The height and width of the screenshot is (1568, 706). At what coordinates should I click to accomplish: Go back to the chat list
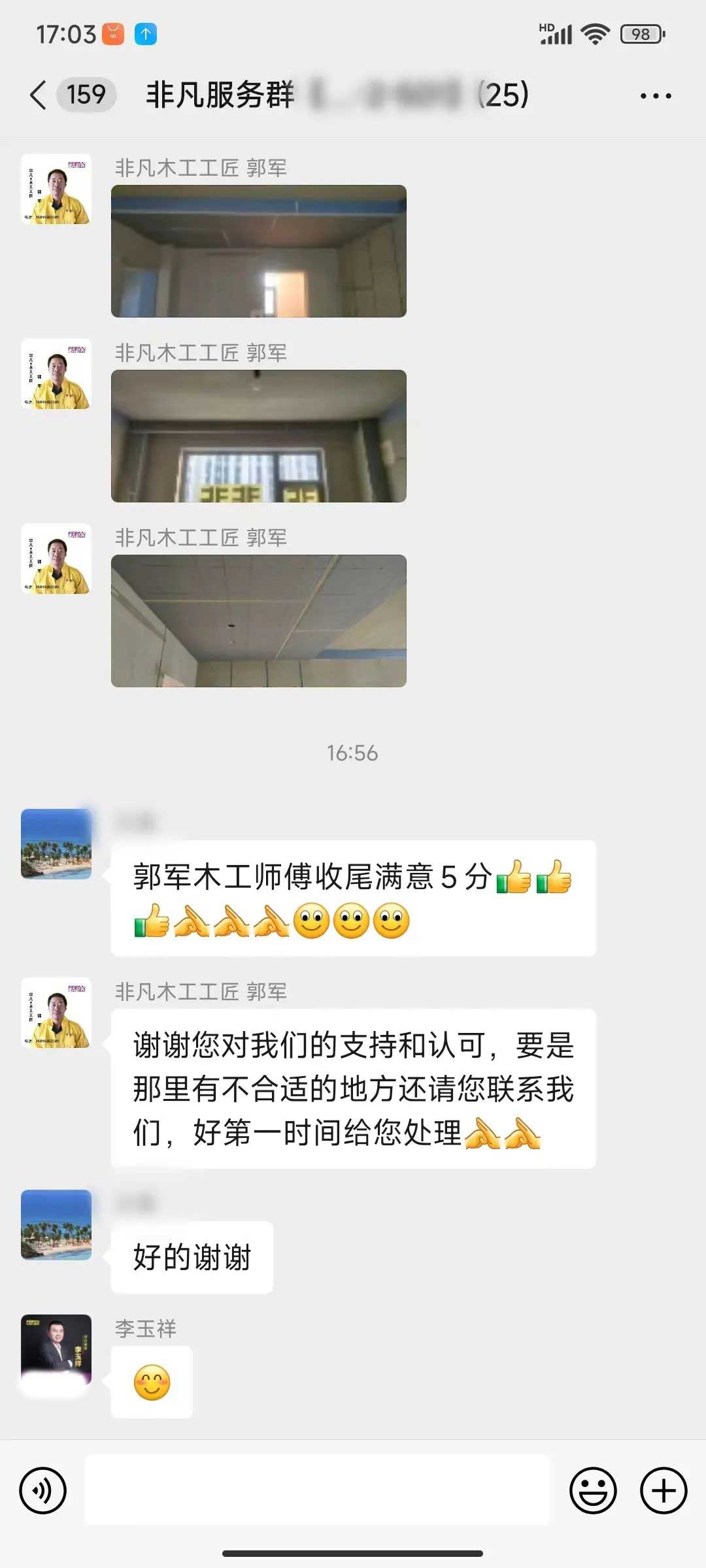39,95
